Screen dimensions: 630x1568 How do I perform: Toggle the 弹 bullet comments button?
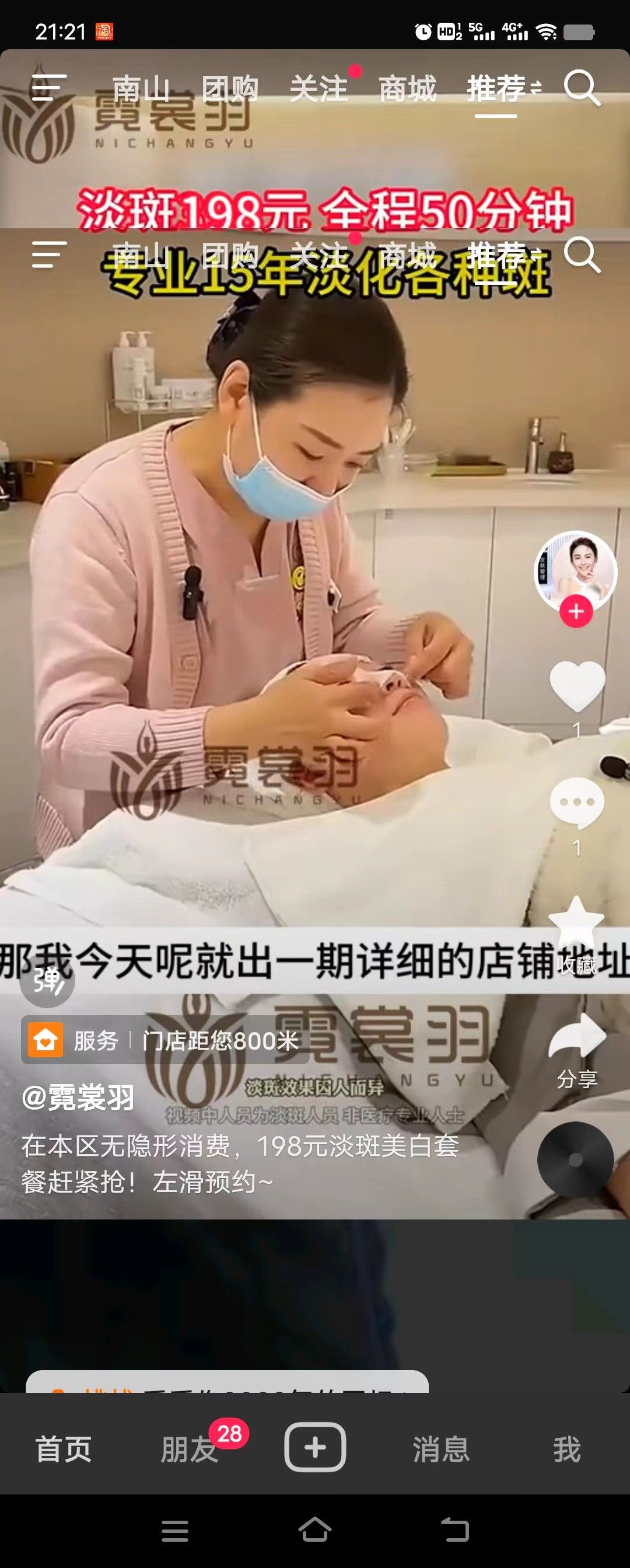(47, 980)
